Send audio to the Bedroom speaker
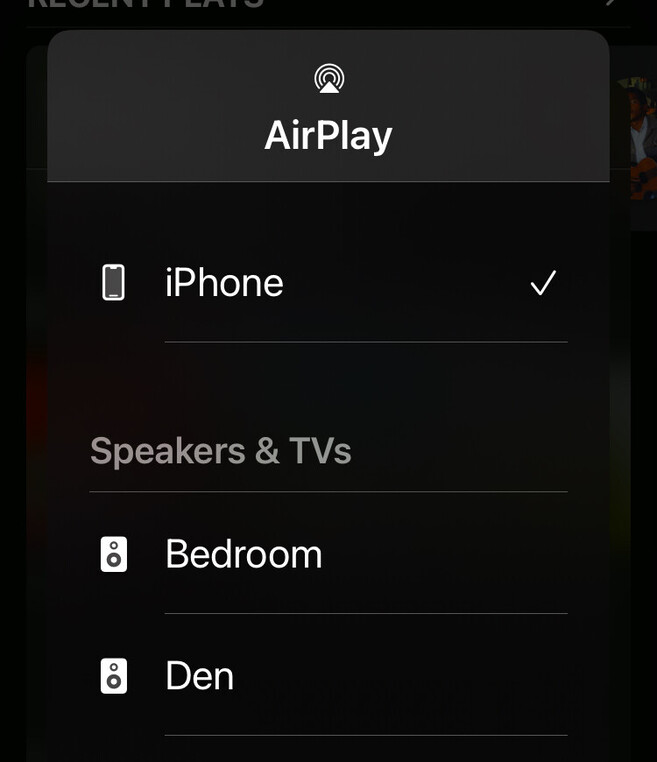This screenshot has width=657, height=762. [x=244, y=554]
